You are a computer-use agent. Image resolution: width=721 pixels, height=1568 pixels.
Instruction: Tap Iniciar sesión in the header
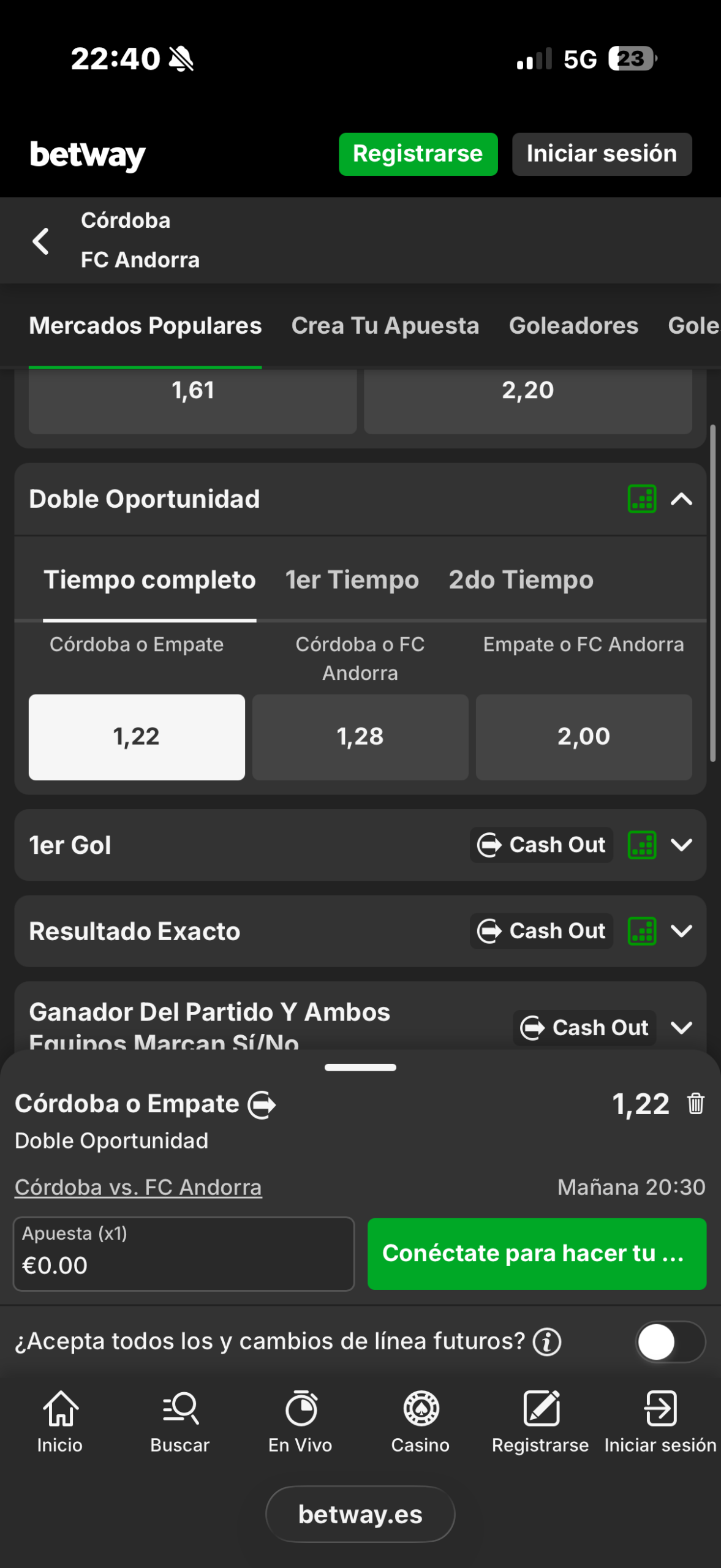pyautogui.click(x=602, y=154)
